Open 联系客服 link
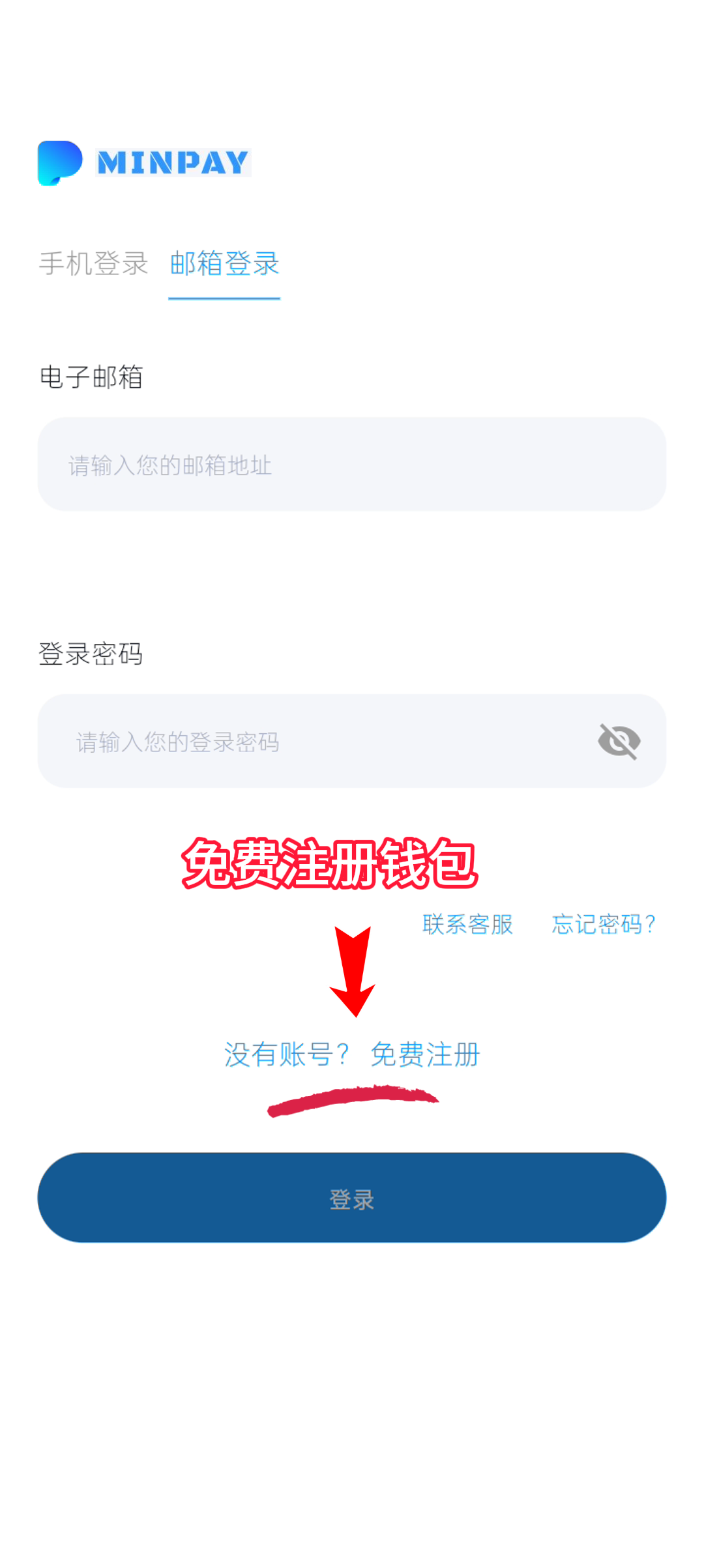Viewport: 704px width, 1568px height. (x=467, y=924)
